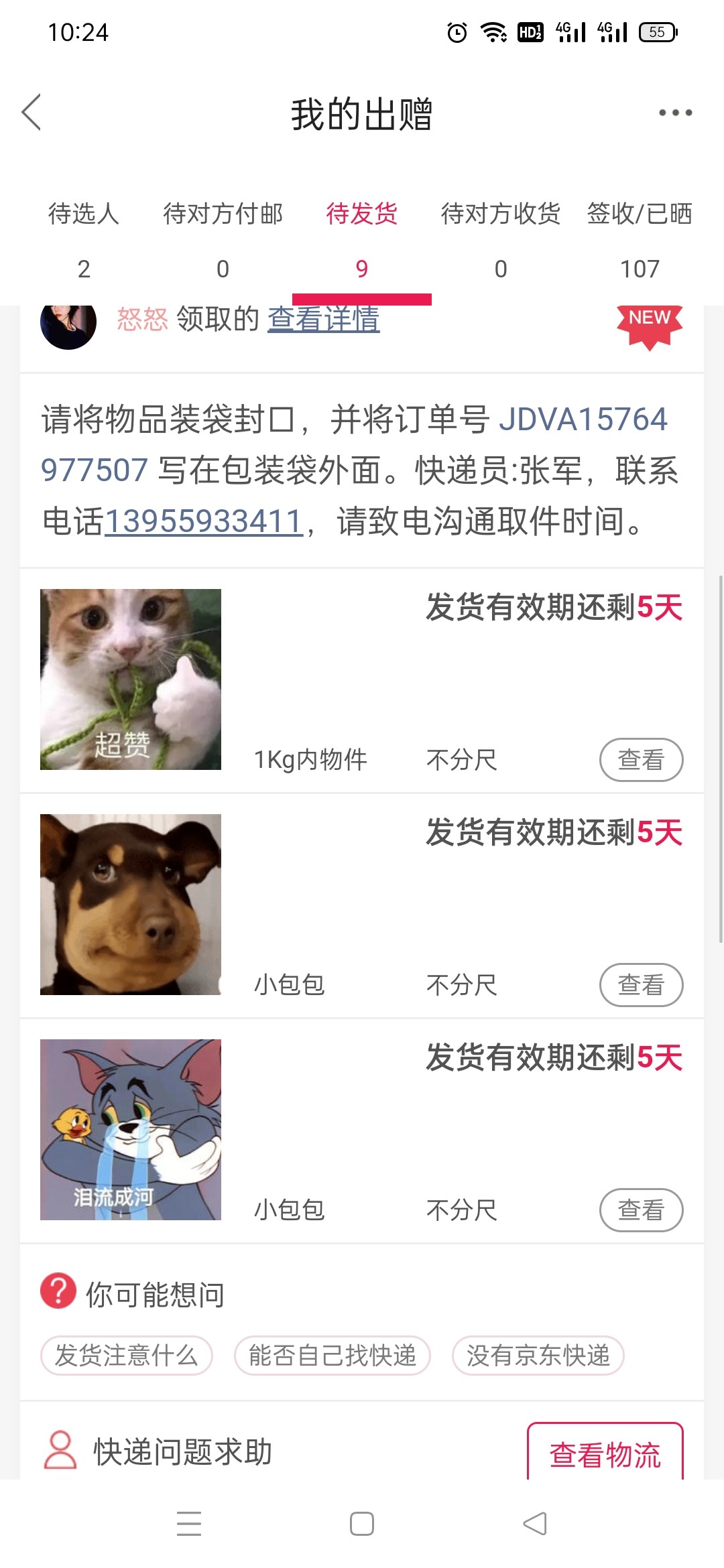Screen dimensions: 724x1568
Task: Tap 查看 for the dog photo item
Action: point(641,985)
